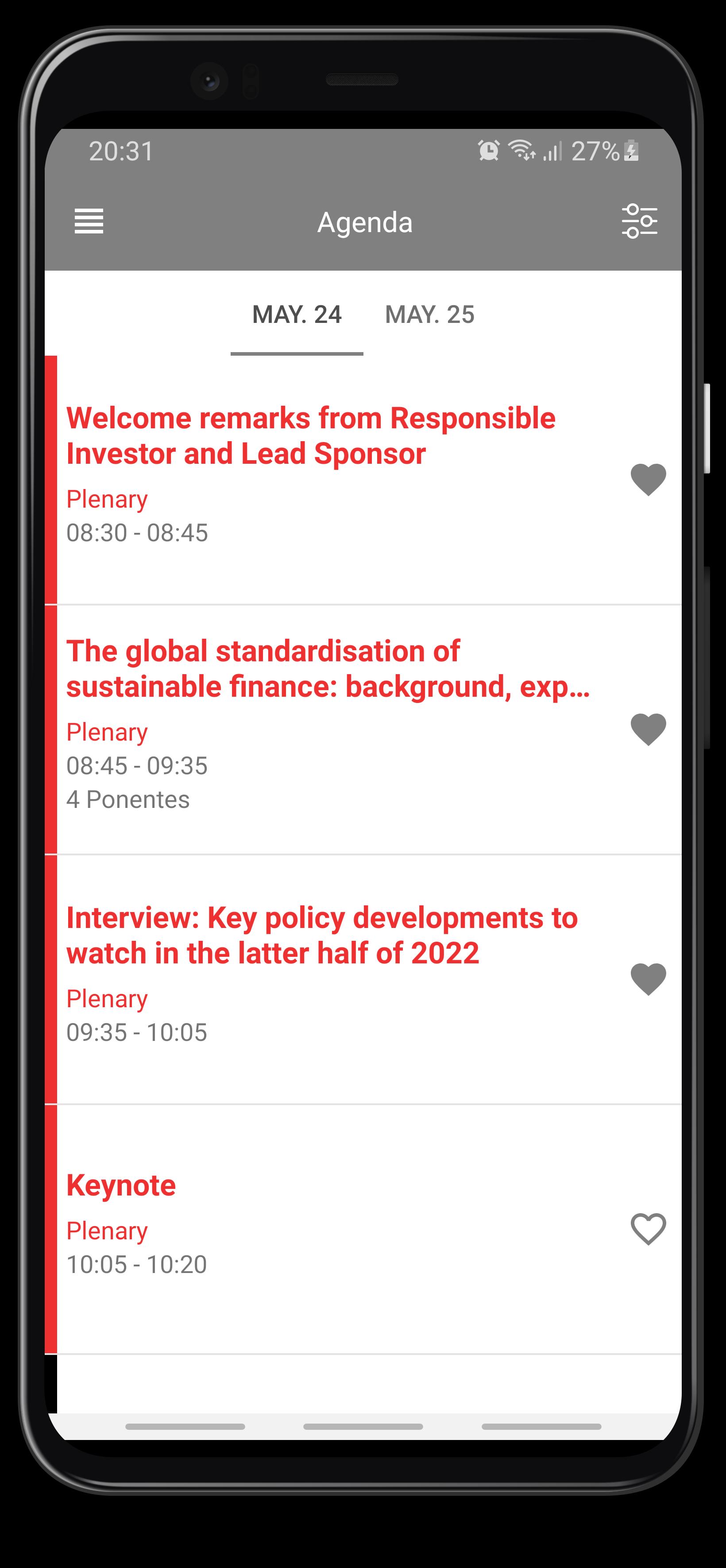Open the agenda filter settings
Image resolution: width=726 pixels, height=1568 pixels.
click(640, 221)
